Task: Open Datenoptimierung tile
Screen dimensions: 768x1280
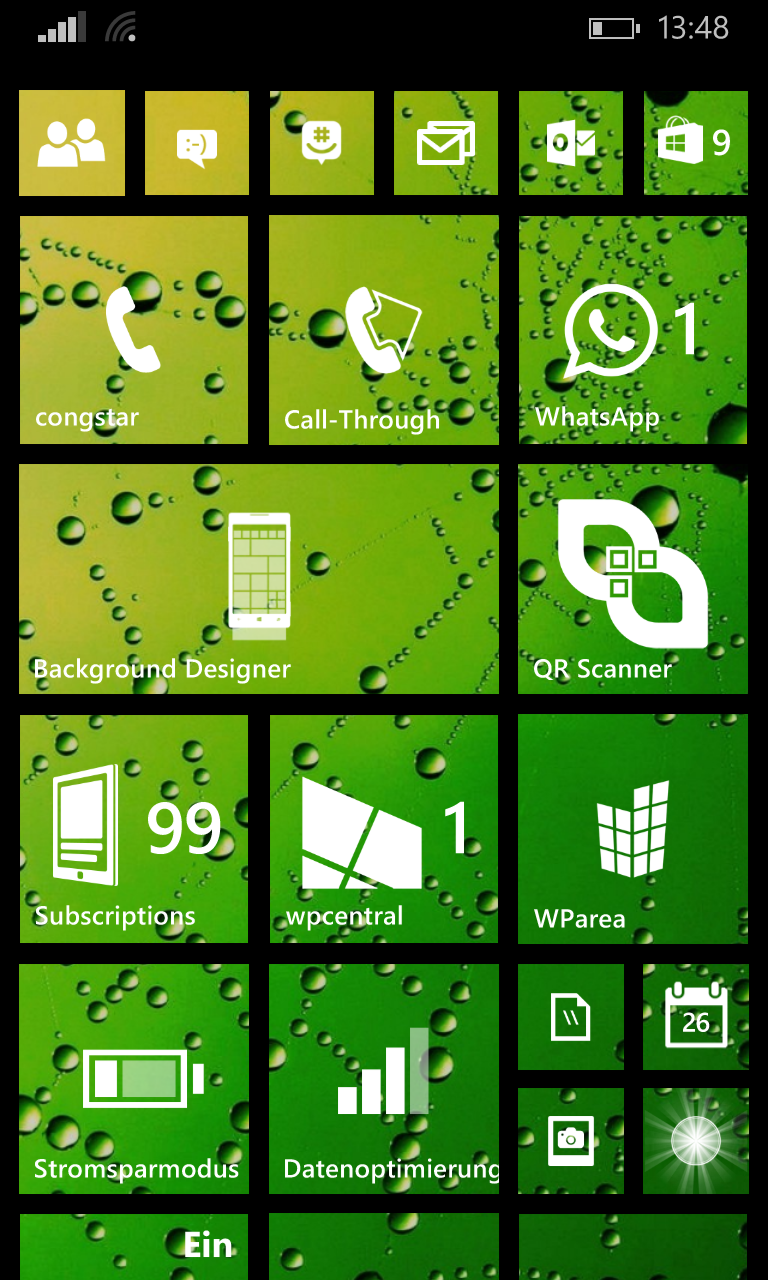Action: [384, 1079]
